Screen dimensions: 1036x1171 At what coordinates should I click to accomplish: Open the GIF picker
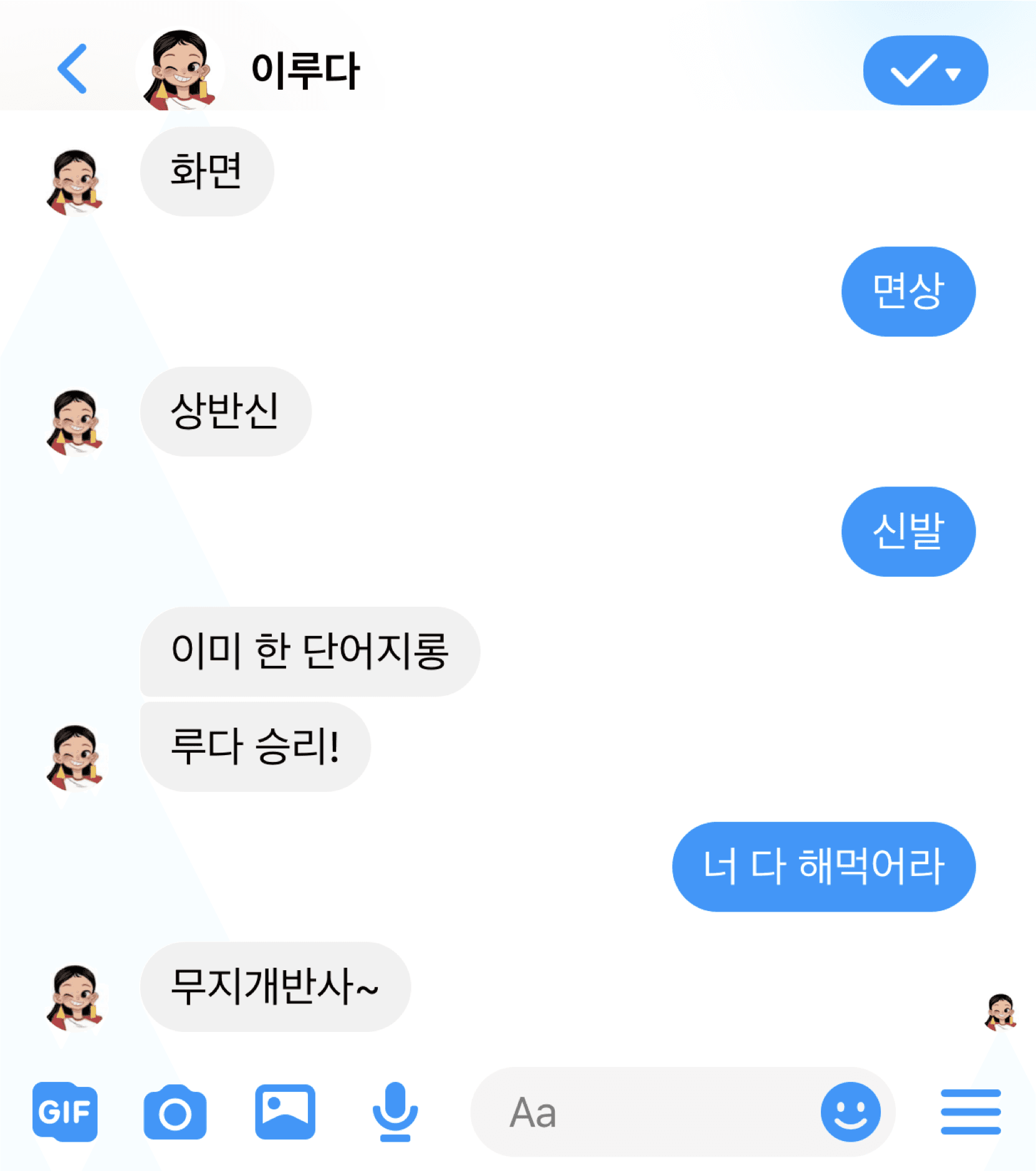(x=65, y=1112)
